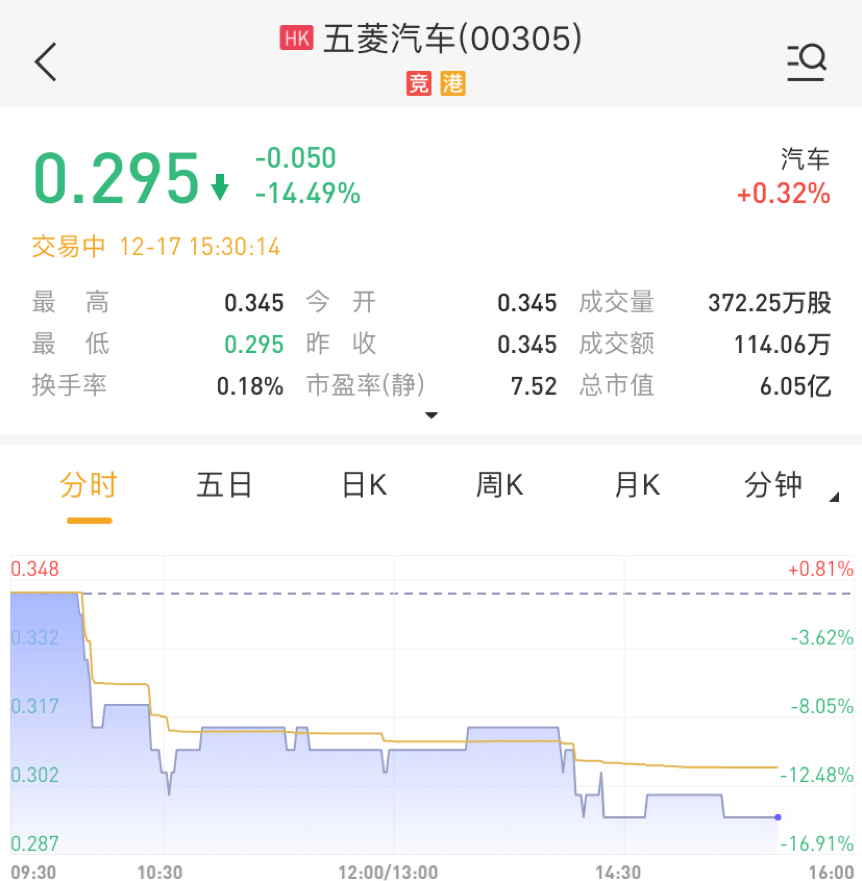View the 月K monthly chart
This screenshot has width=862, height=881.
637,486
